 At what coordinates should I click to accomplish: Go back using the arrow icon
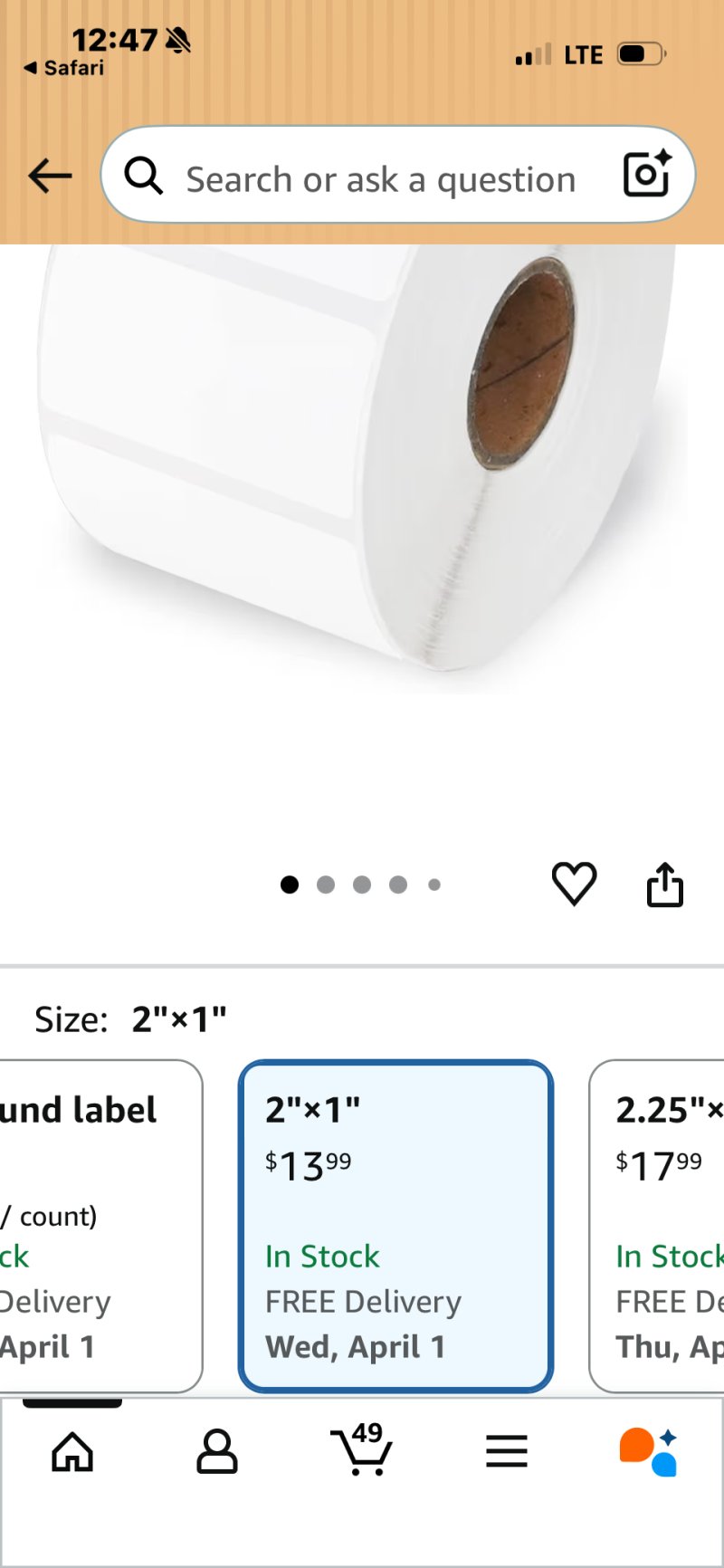(50, 176)
